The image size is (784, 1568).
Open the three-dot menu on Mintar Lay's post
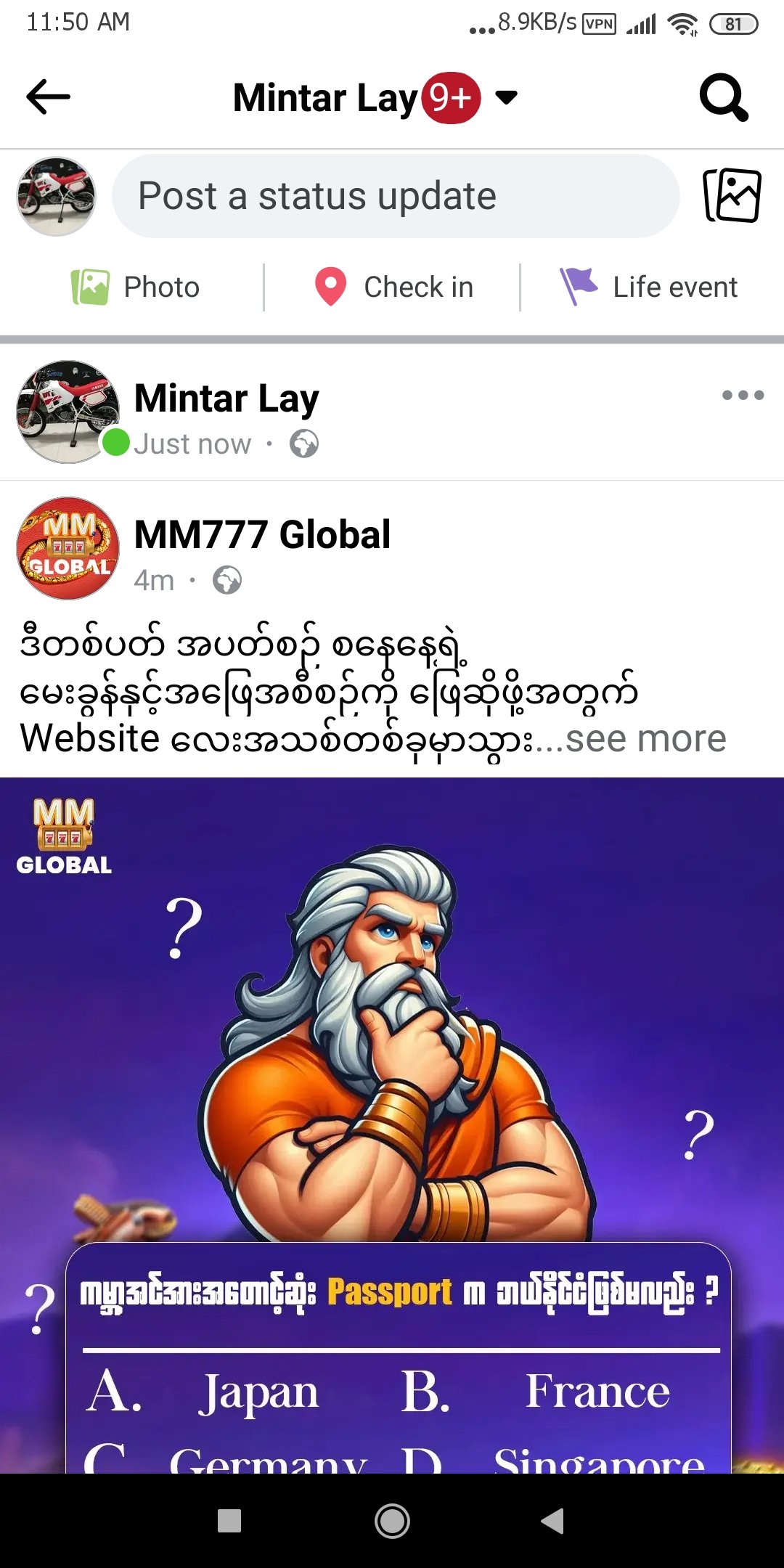(743, 396)
